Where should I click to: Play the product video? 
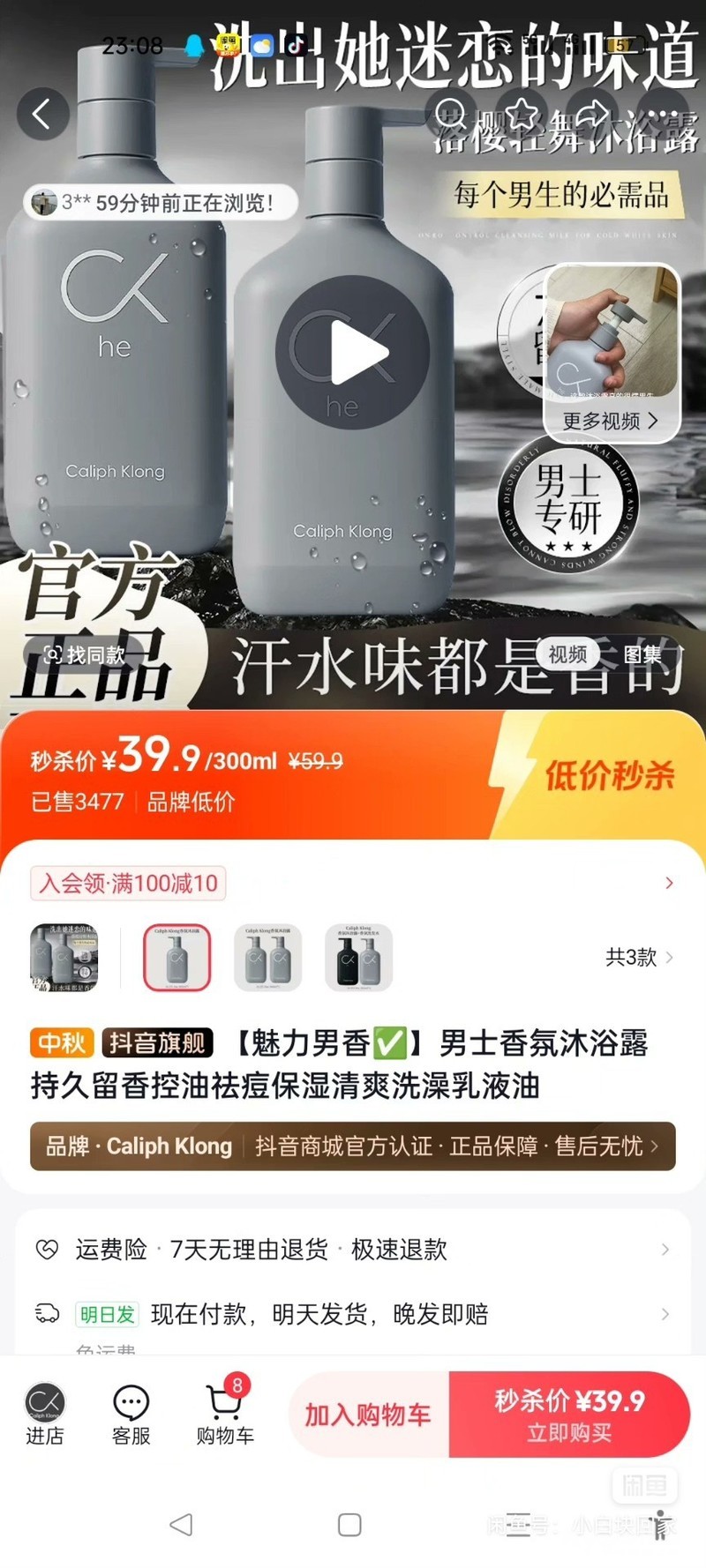(353, 352)
